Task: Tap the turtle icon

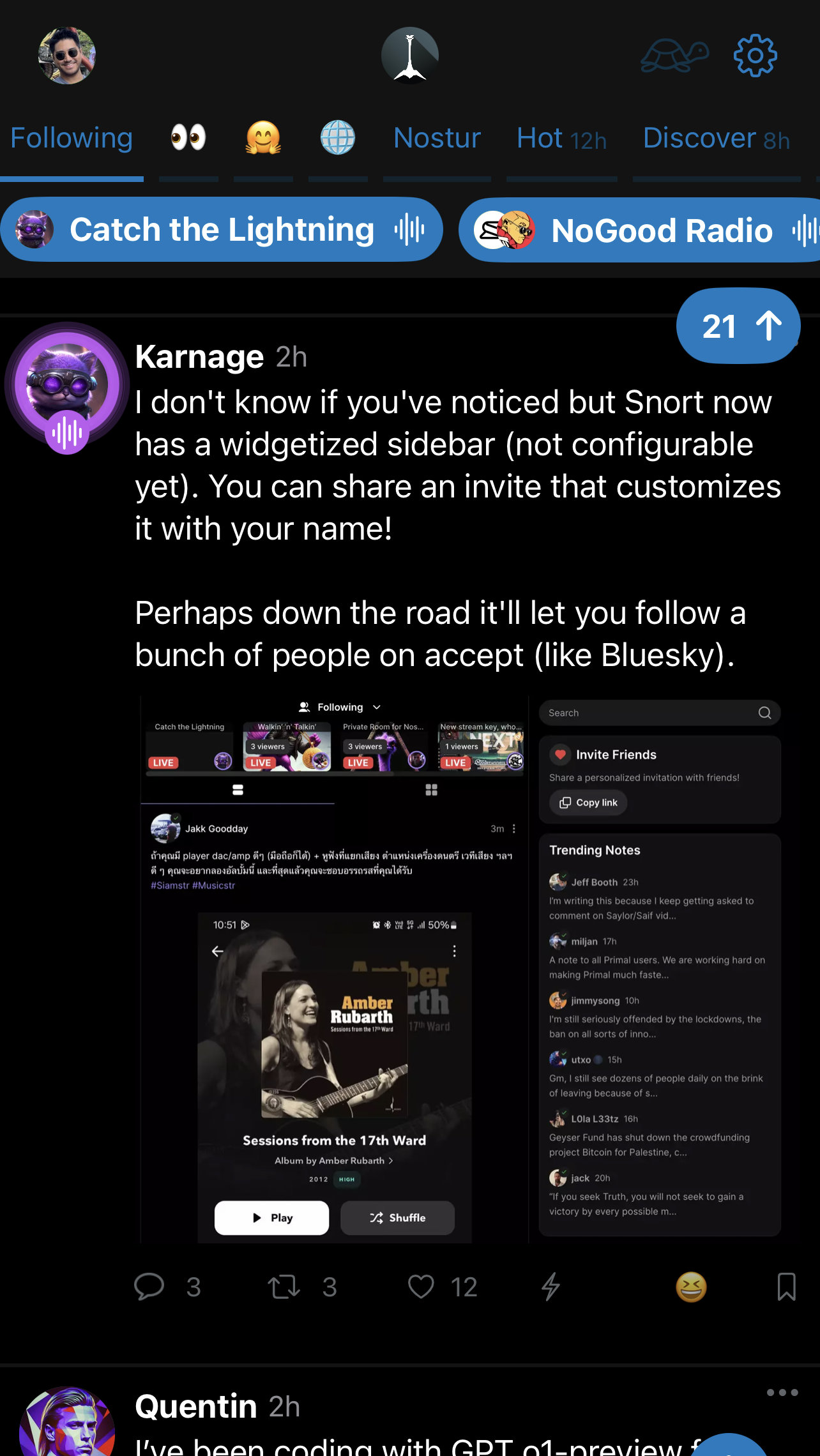Action: pyautogui.click(x=675, y=56)
